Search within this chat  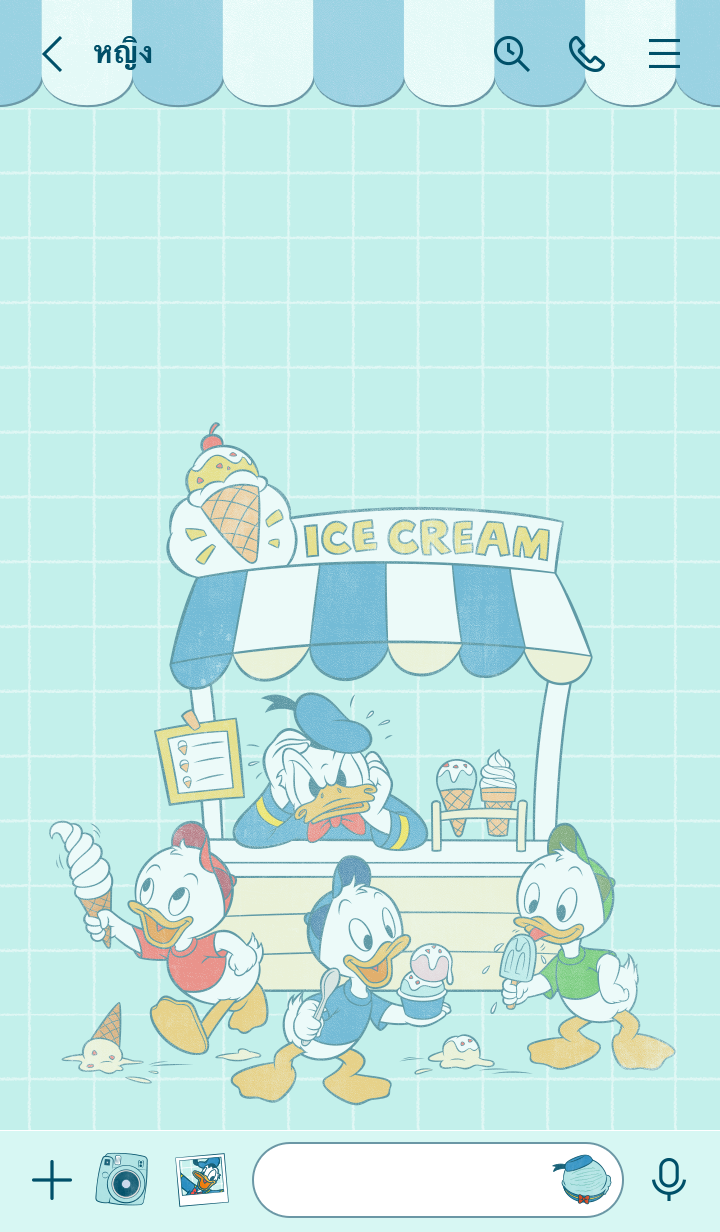[511, 54]
